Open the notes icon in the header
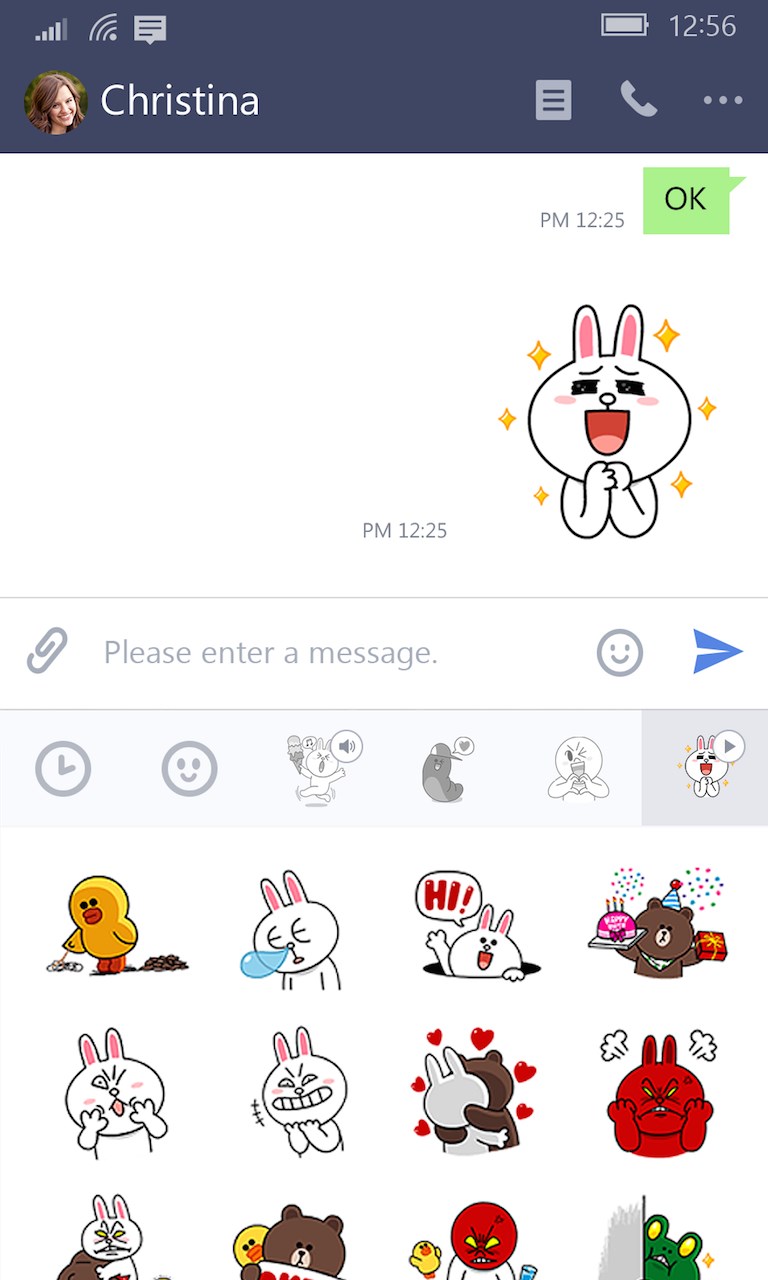 [553, 100]
